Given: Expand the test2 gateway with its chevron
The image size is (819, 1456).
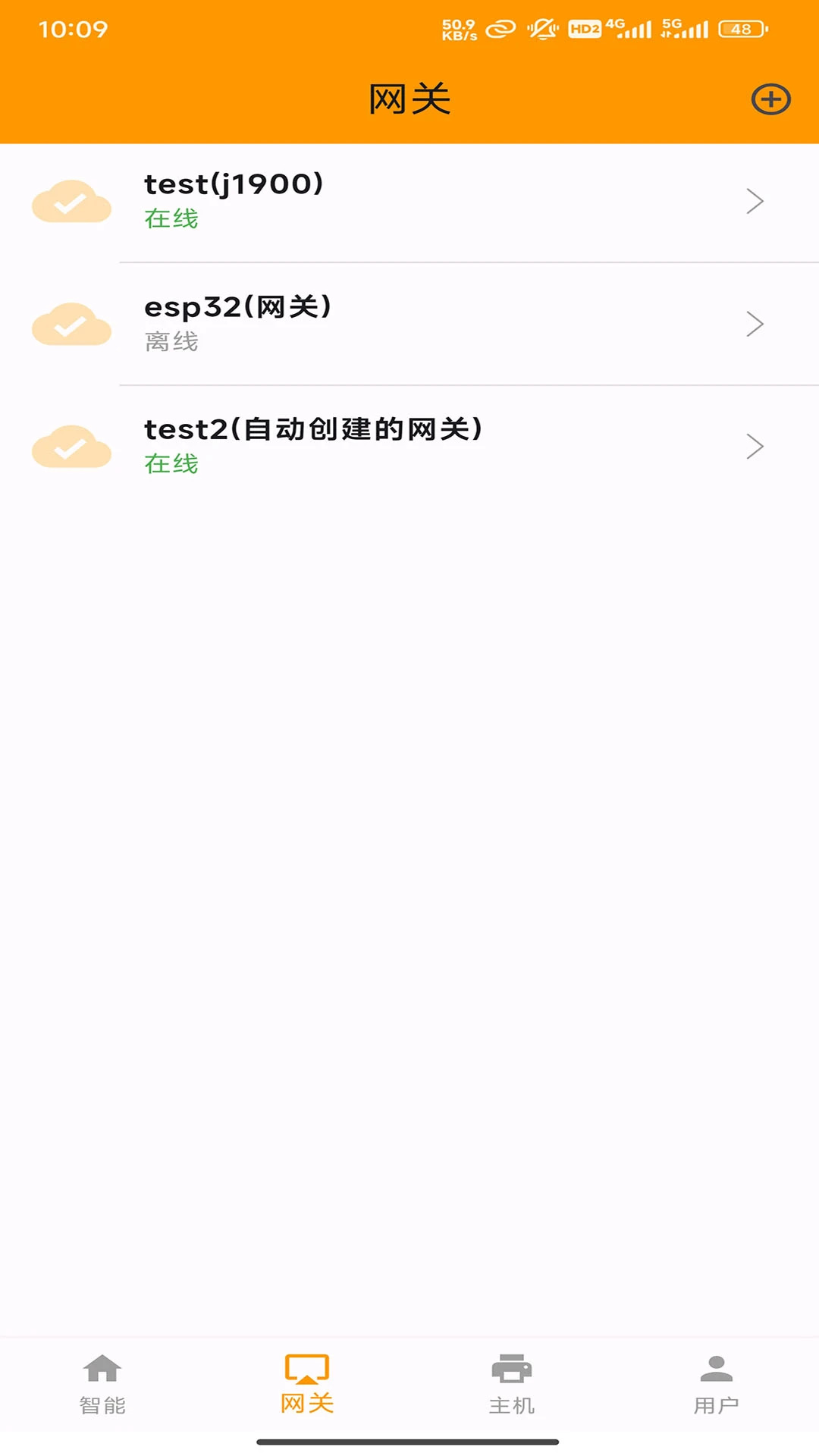Looking at the screenshot, I should pyautogui.click(x=755, y=447).
